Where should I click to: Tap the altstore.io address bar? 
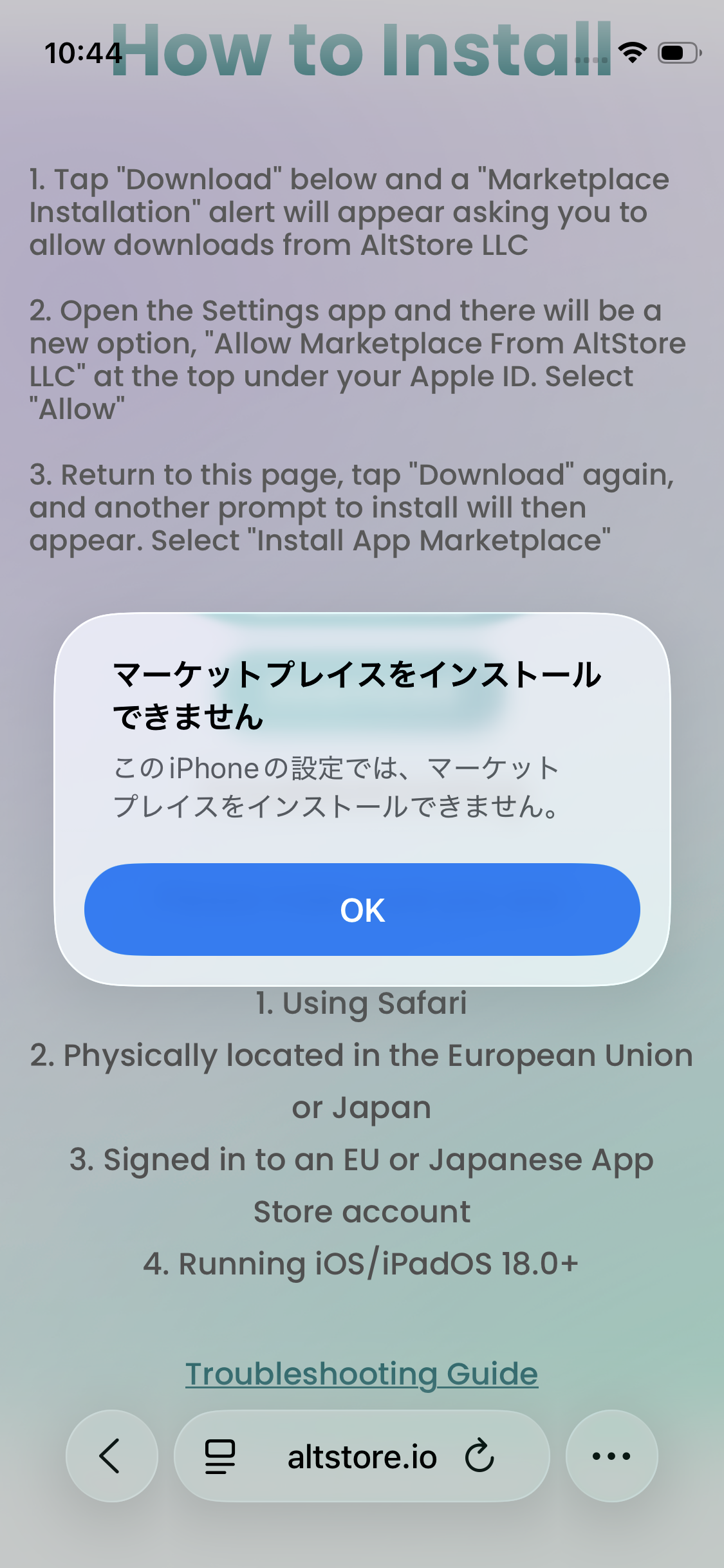tap(362, 1457)
